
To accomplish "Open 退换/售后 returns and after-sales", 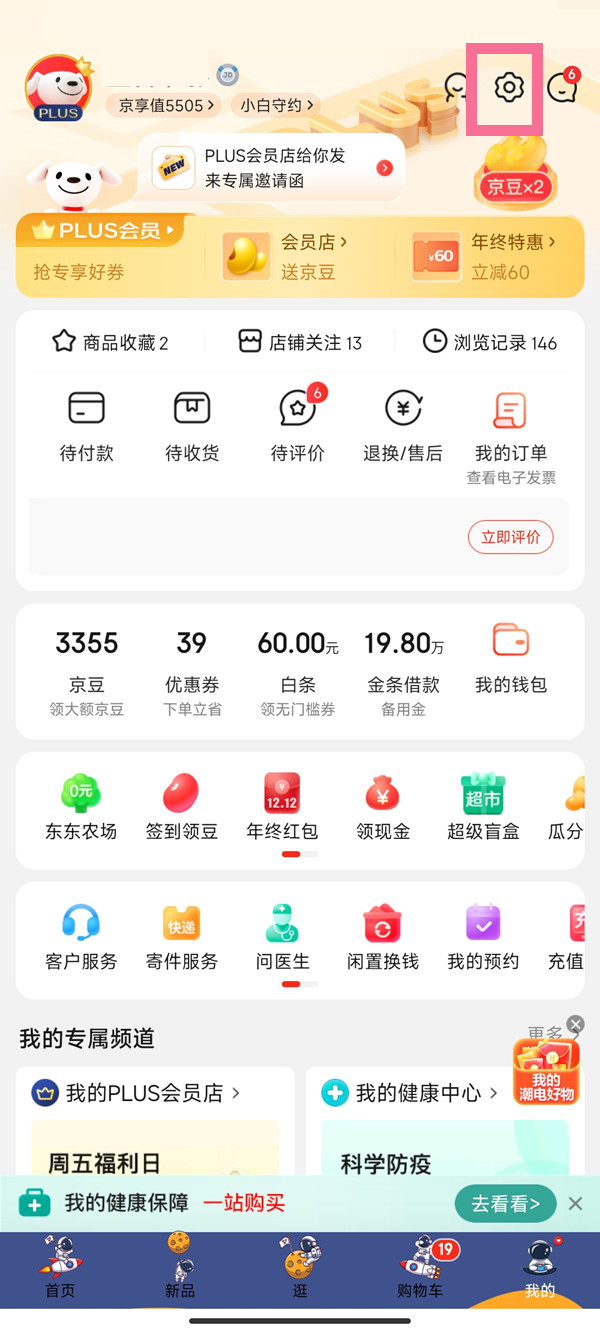I will pyautogui.click(x=403, y=426).
